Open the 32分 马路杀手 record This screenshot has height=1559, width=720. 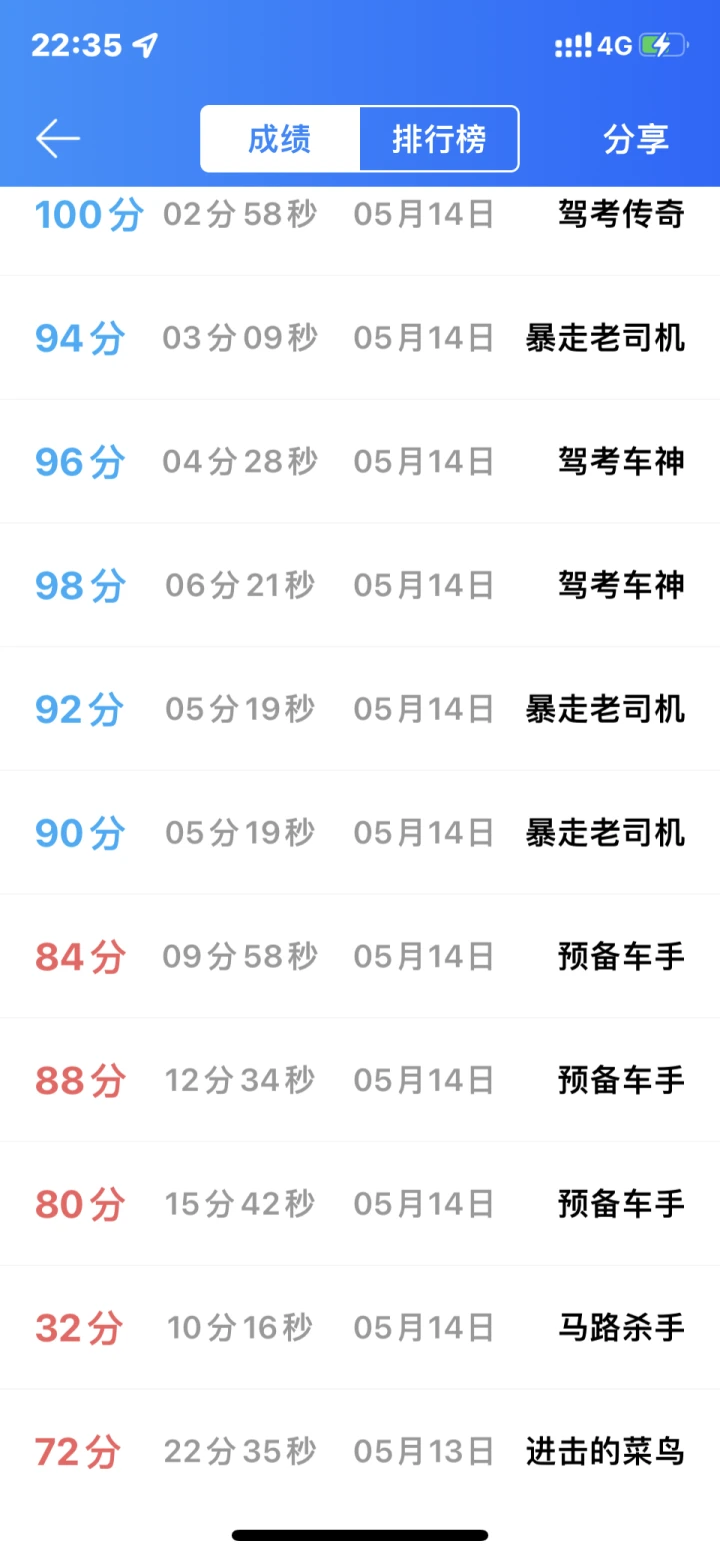pyautogui.click(x=360, y=1327)
